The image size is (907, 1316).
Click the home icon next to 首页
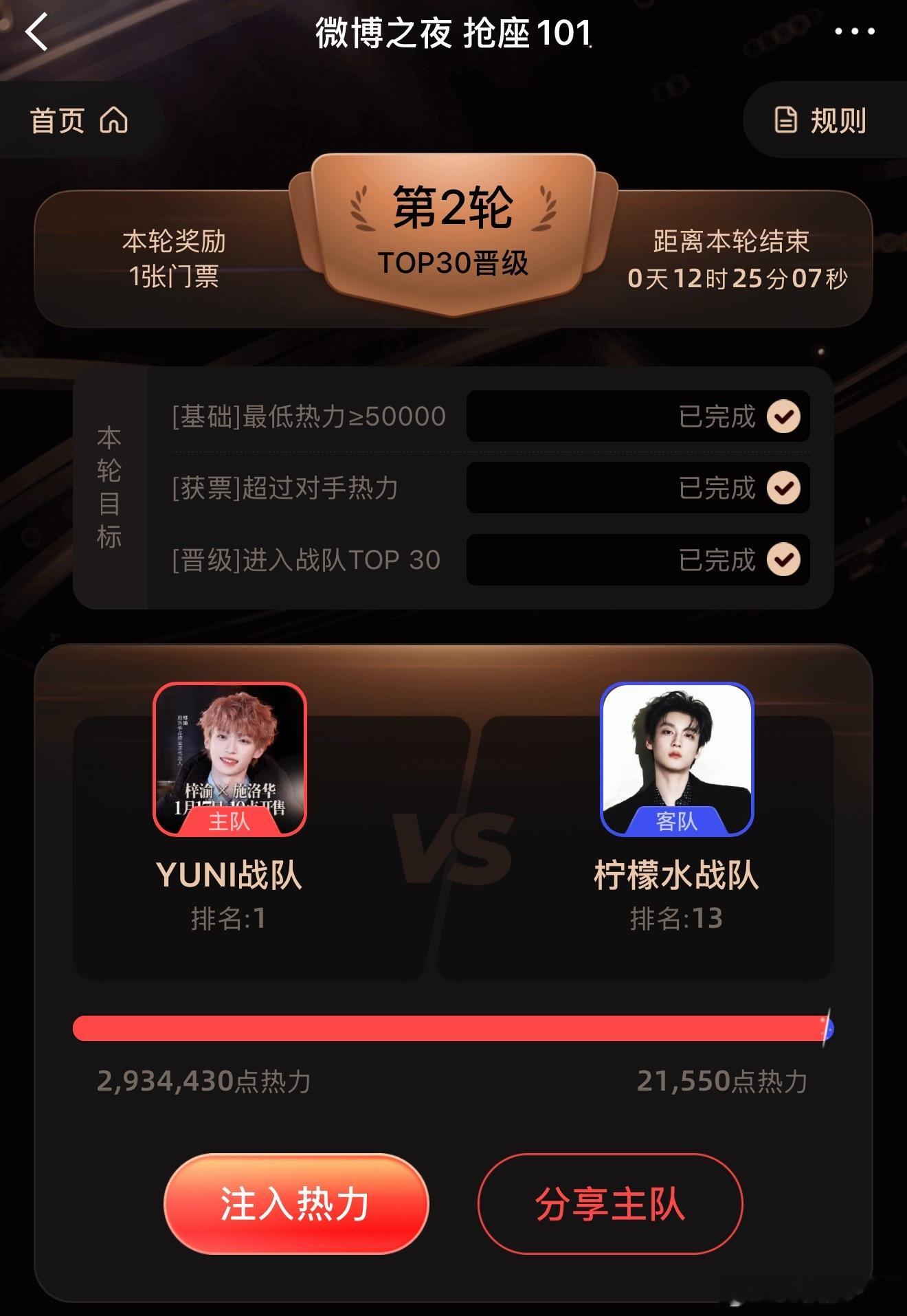click(114, 120)
